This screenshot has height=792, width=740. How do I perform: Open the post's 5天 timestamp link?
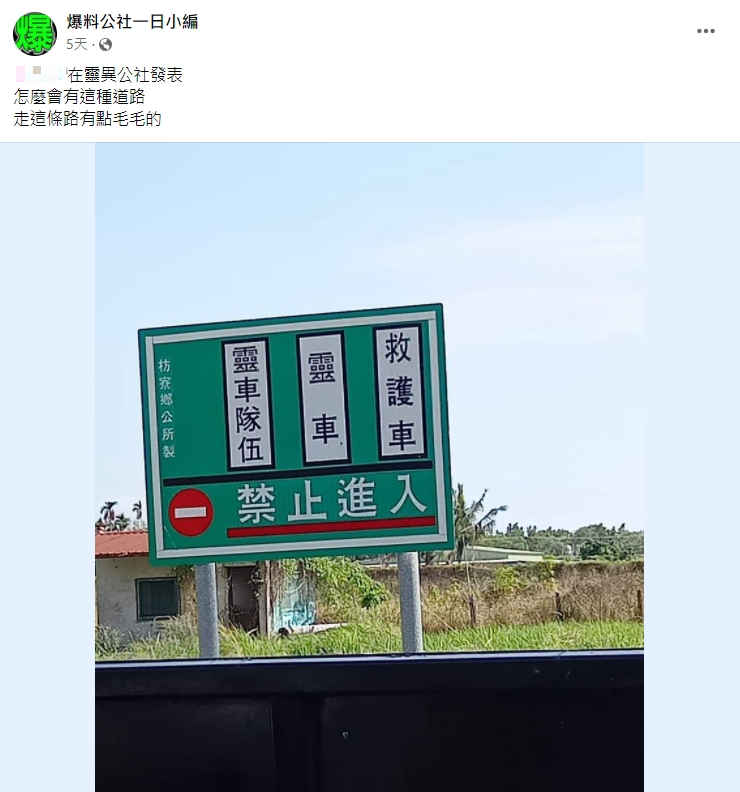coord(77,44)
